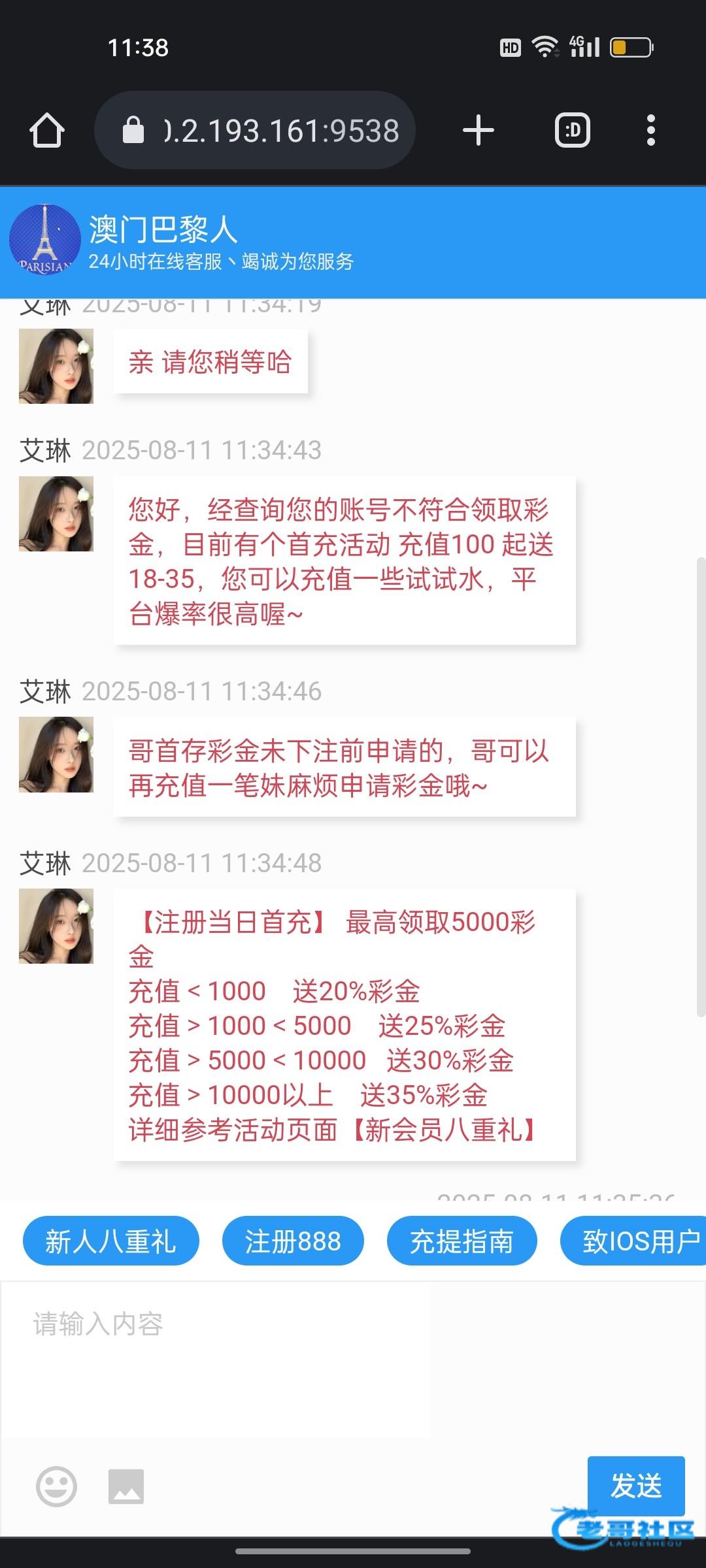This screenshot has width=706, height=1568.
Task: Open the tab switcher
Action: pos(573,131)
